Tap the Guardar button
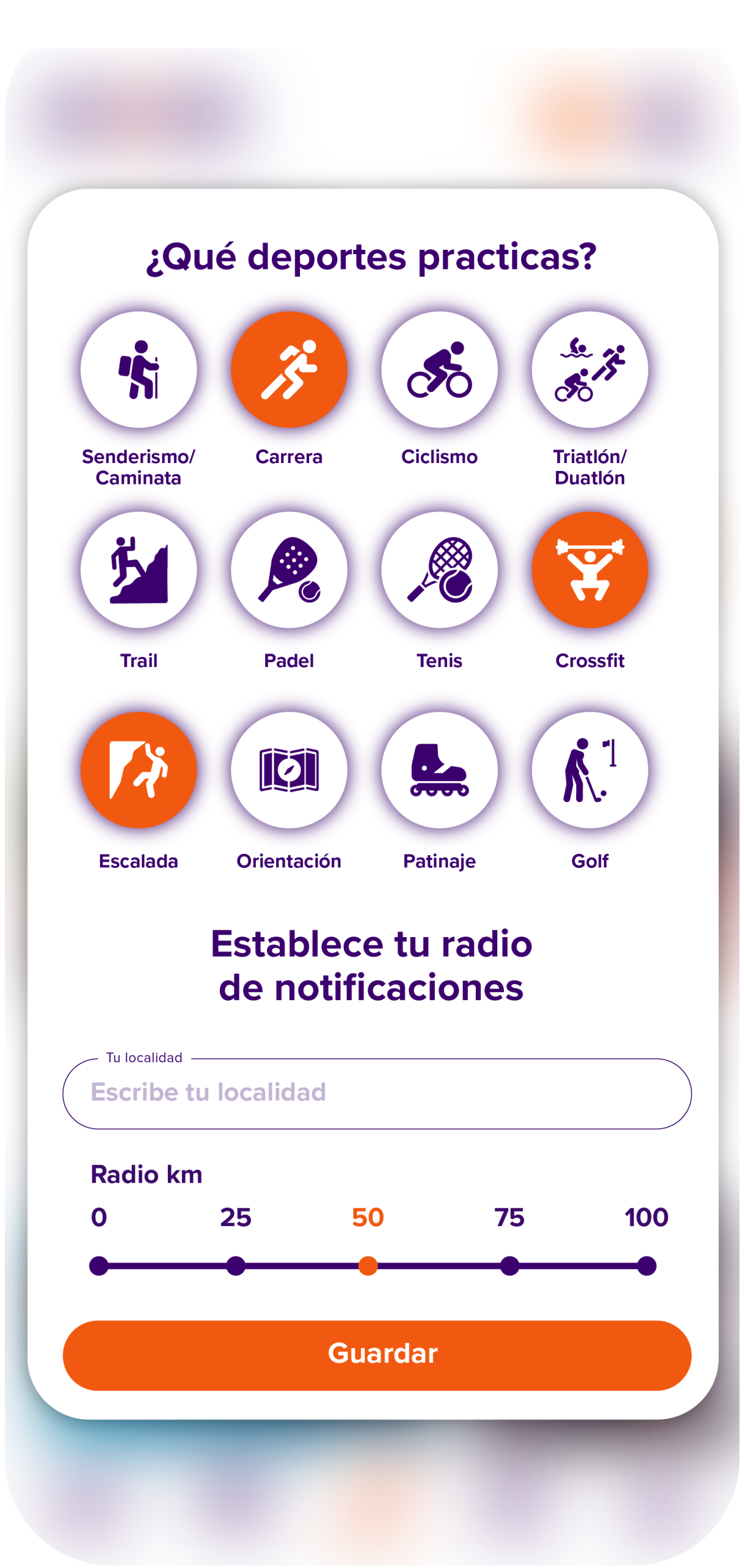 pyautogui.click(x=377, y=1355)
